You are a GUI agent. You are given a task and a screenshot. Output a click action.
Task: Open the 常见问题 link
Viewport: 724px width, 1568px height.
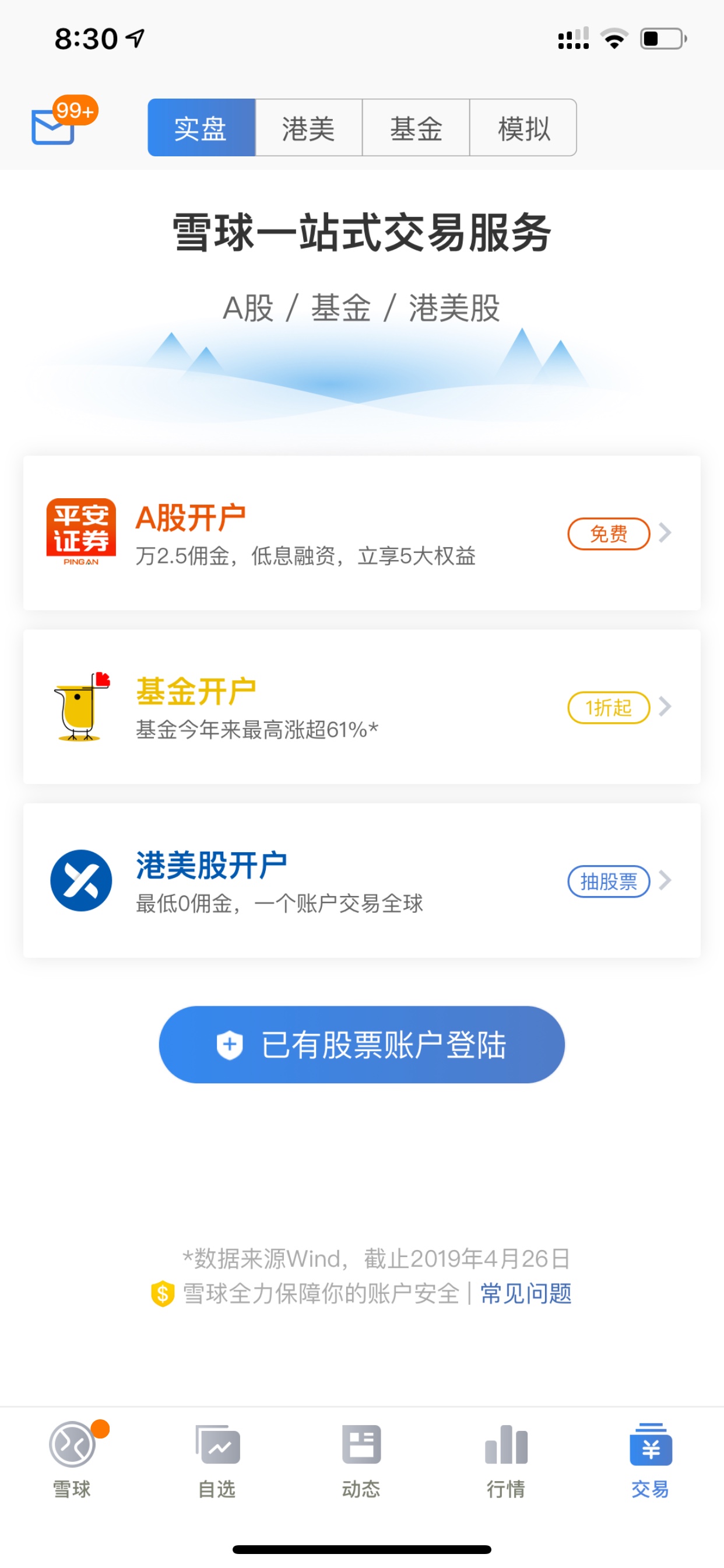526,1293
